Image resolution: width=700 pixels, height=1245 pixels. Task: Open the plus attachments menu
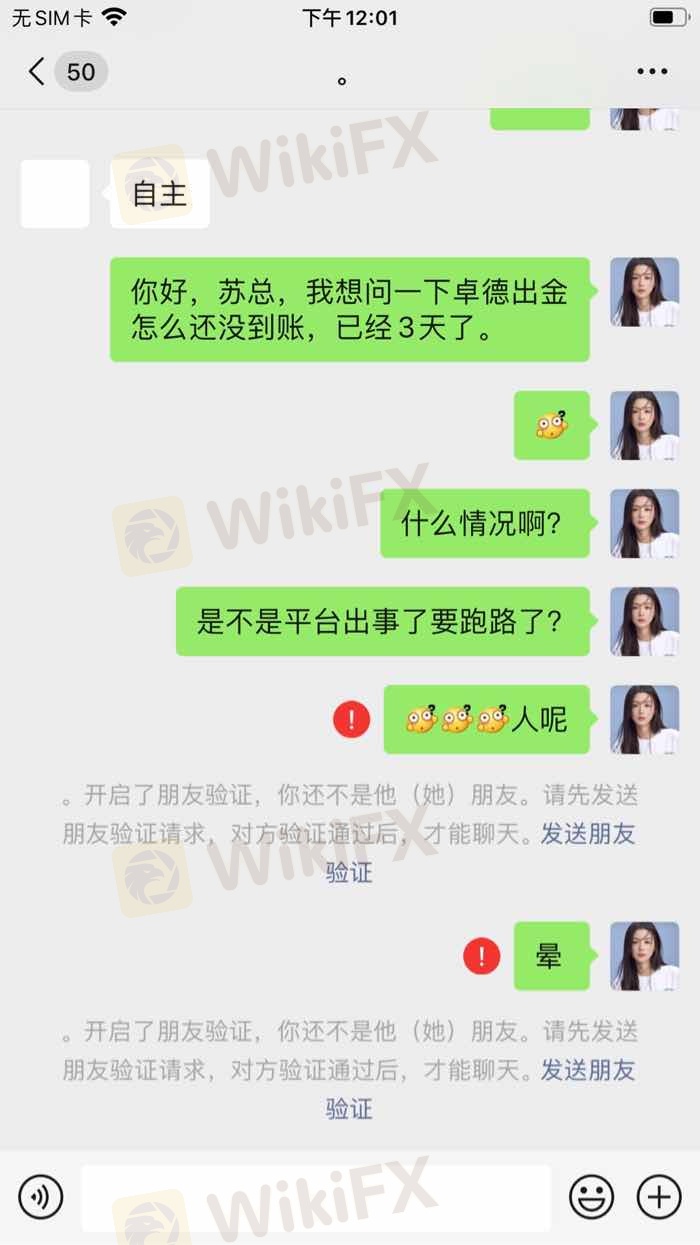click(659, 1196)
